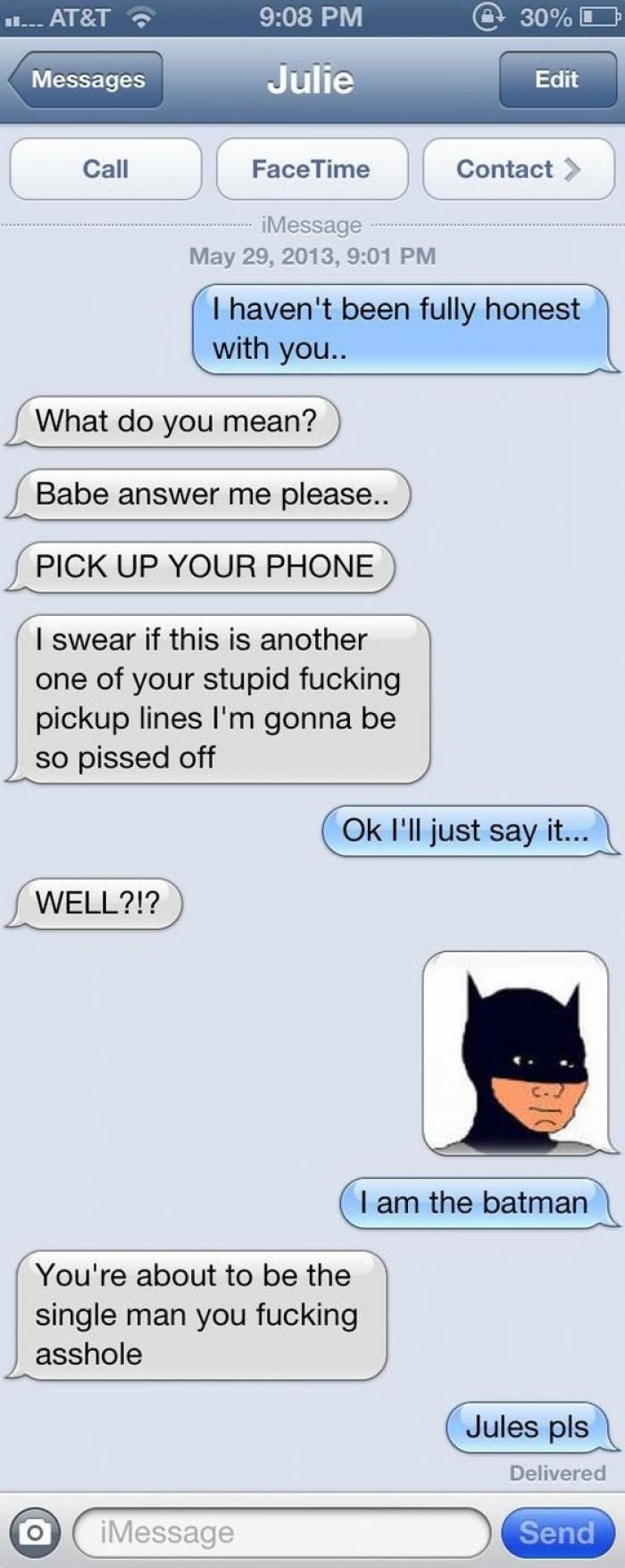Viewport: 625px width, 1568px height.
Task: Open Julie's Contact details
Action: pos(518,169)
